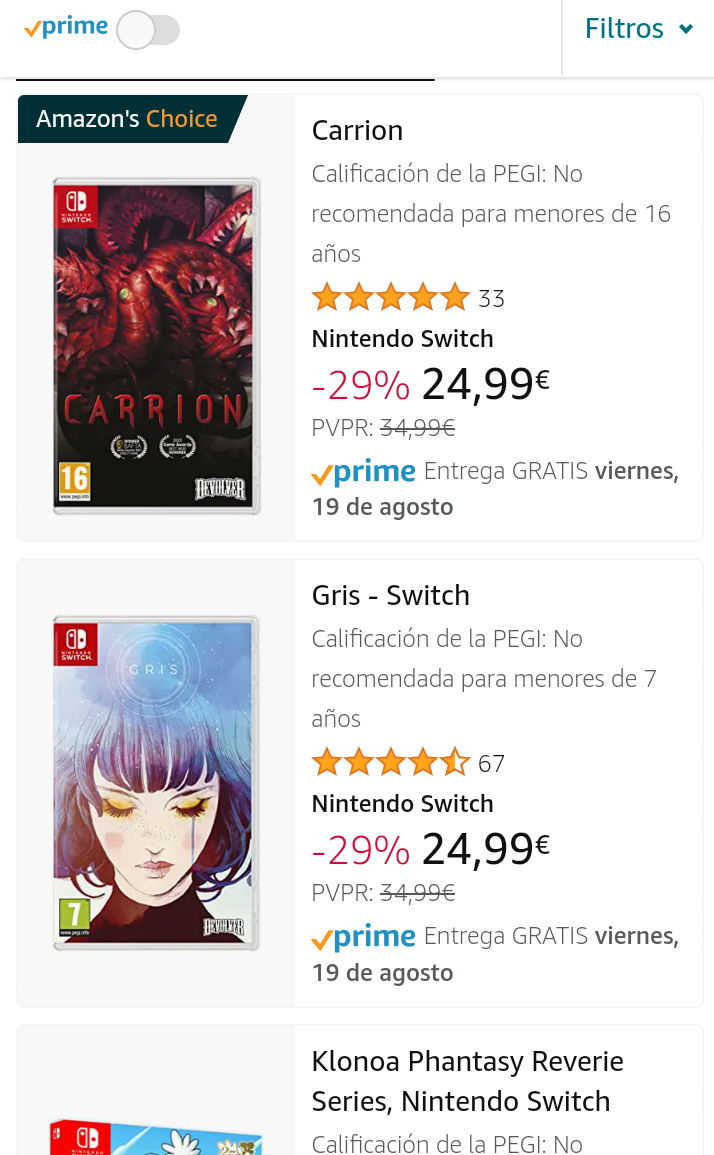View Carrion's star ratings
The image size is (714, 1155).
[x=390, y=298]
